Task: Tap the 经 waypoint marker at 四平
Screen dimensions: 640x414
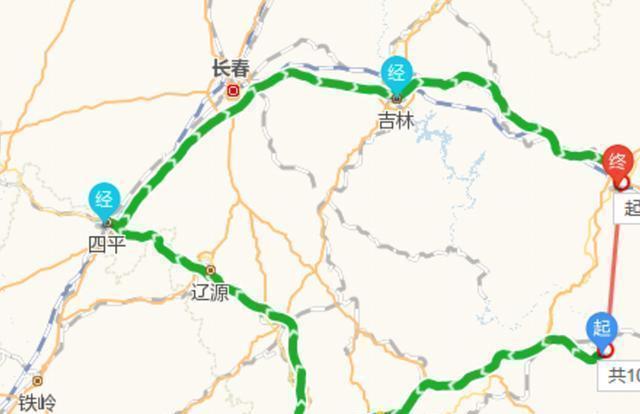Action: point(105,201)
